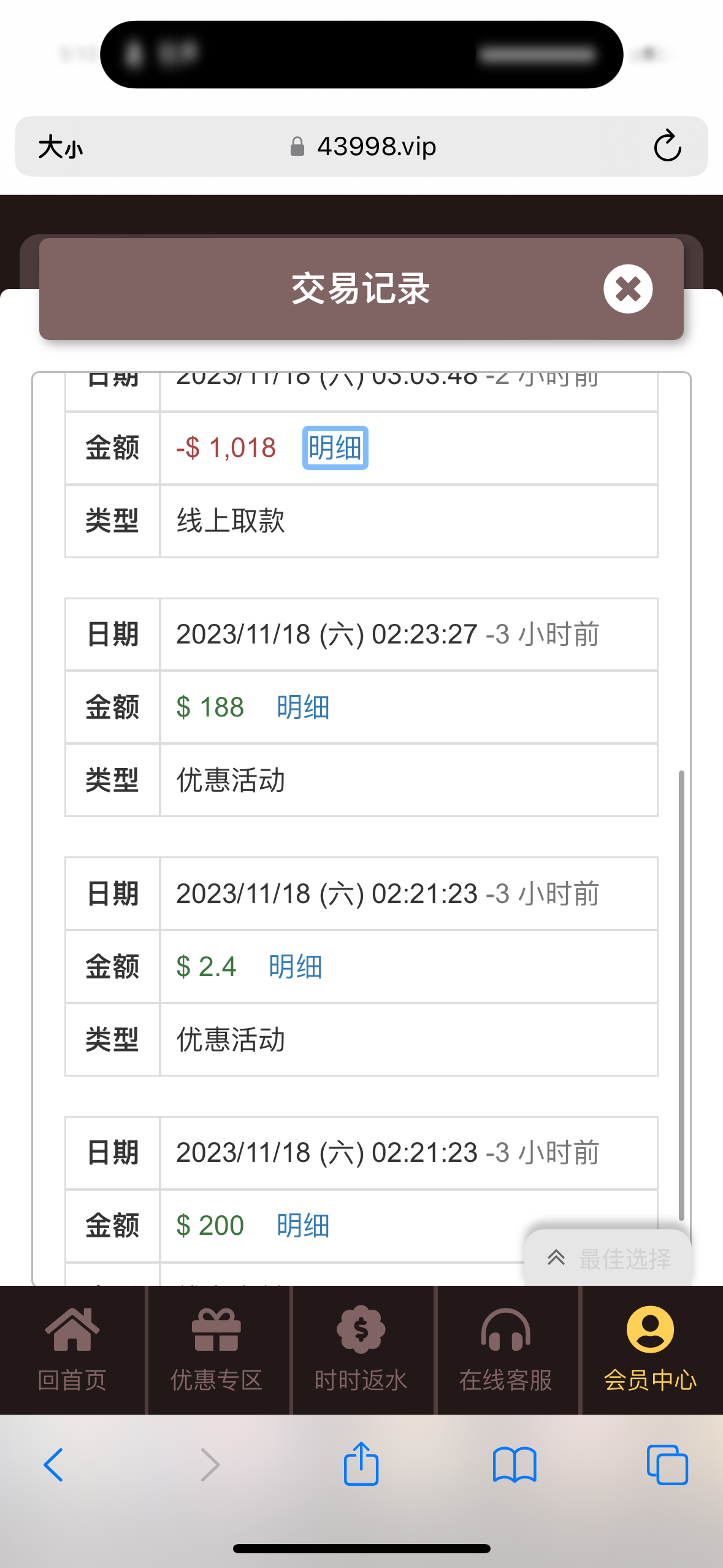Image resolution: width=723 pixels, height=1568 pixels.
Task: Open the 大小 text size menu
Action: click(60, 147)
